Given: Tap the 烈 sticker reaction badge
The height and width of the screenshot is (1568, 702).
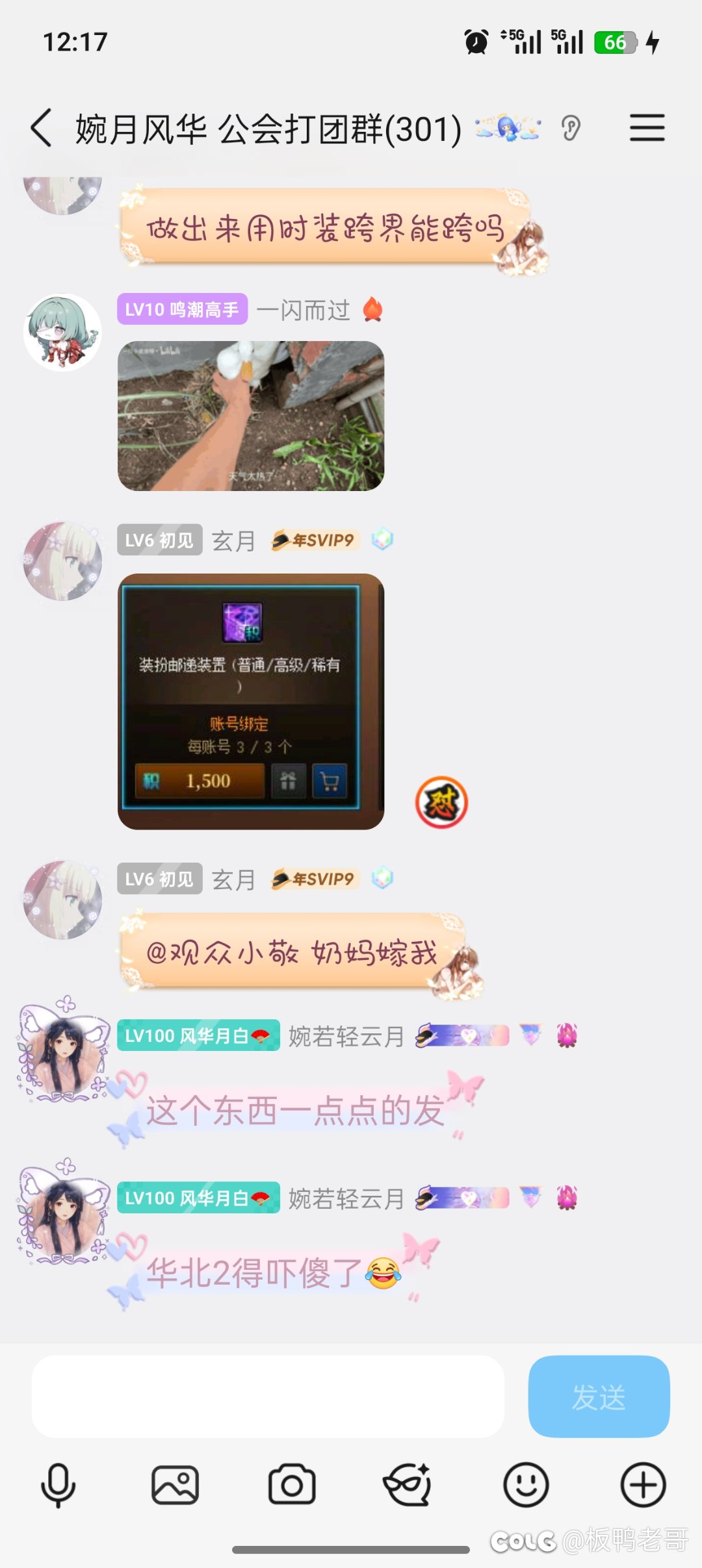Looking at the screenshot, I should [441, 803].
